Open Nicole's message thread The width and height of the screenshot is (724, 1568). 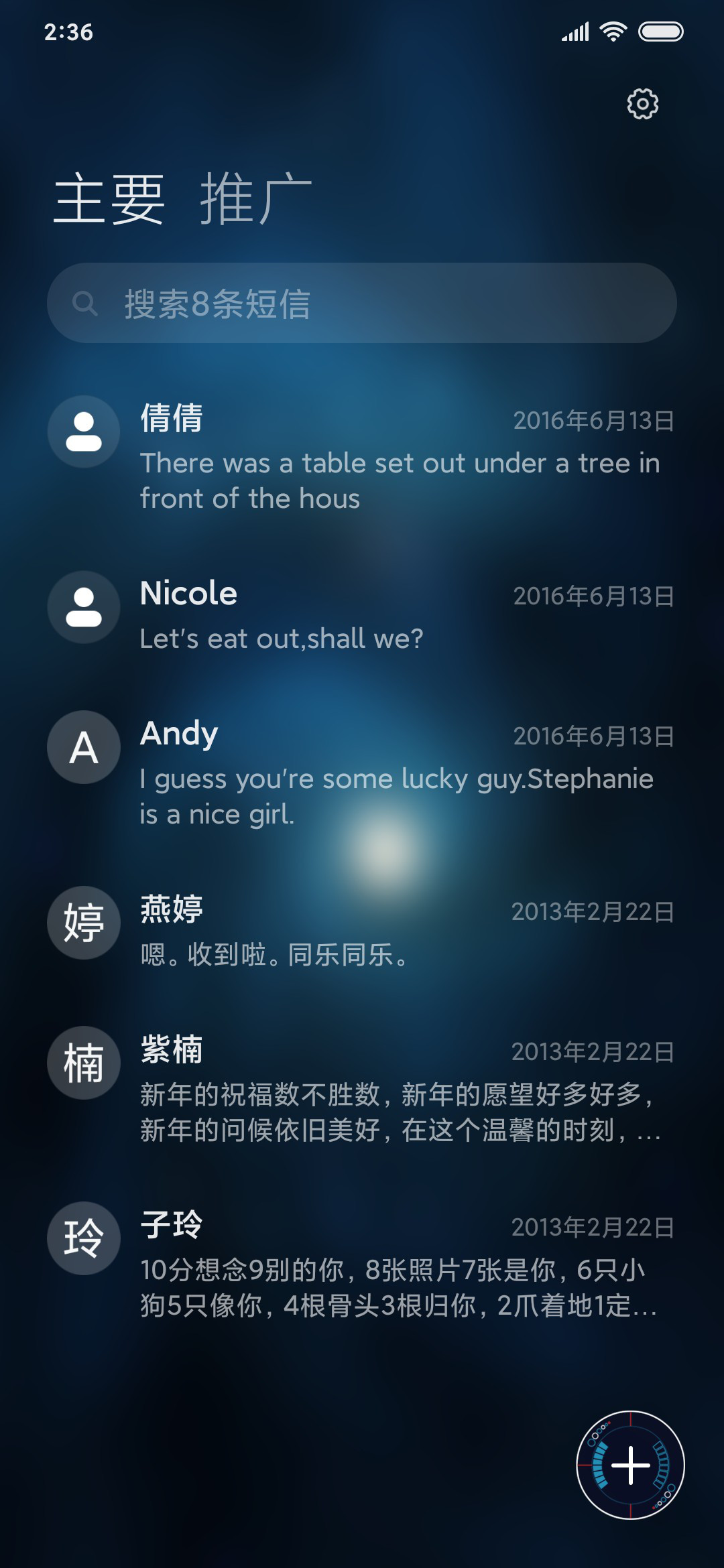coord(362,614)
